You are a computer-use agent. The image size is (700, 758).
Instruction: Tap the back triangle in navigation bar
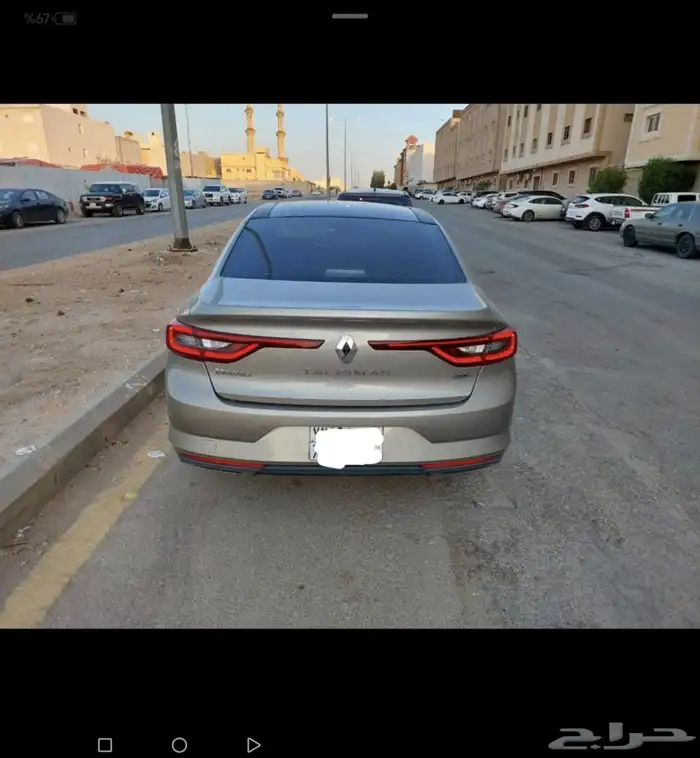(x=253, y=745)
